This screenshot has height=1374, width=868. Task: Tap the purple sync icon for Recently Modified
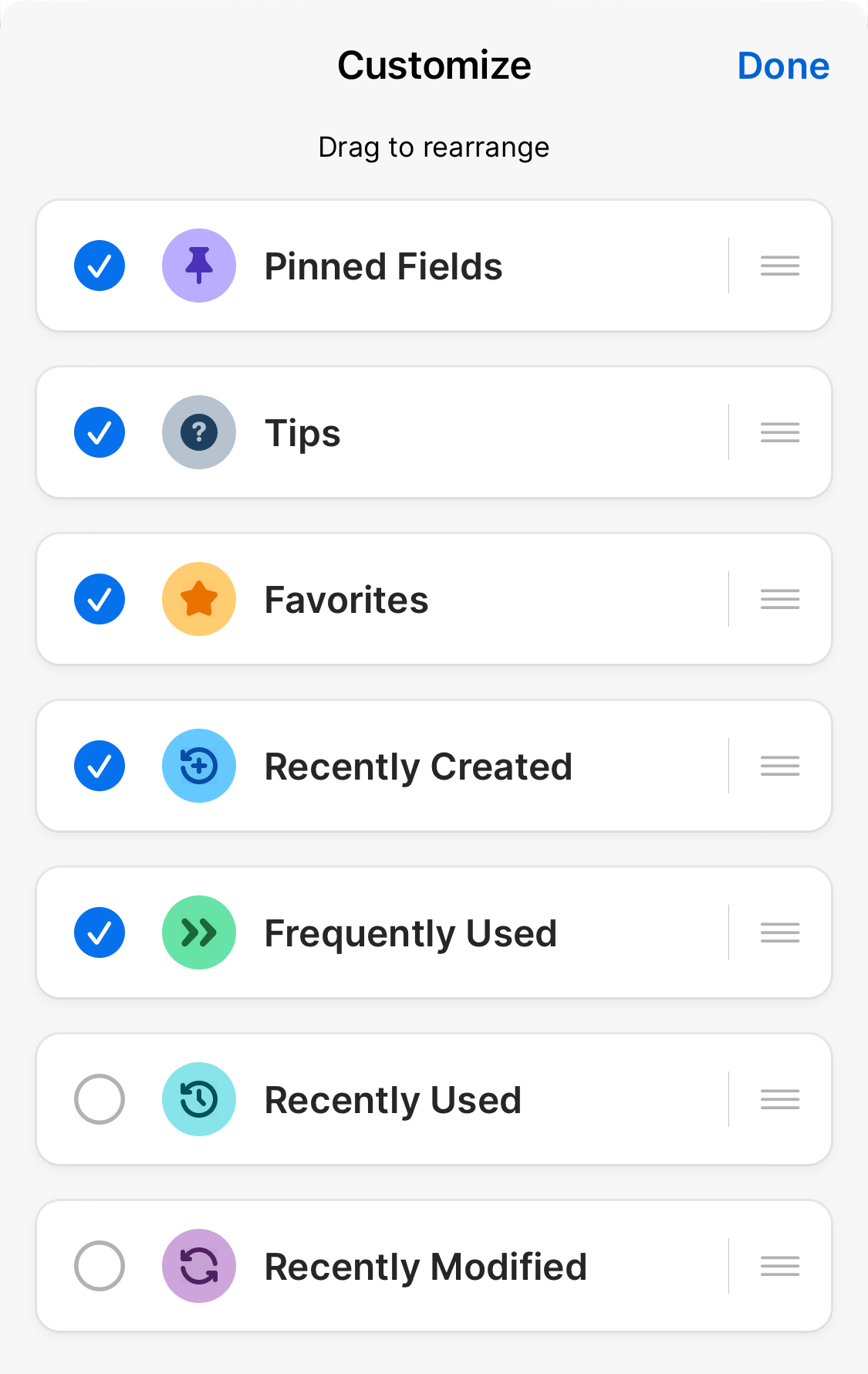198,1266
